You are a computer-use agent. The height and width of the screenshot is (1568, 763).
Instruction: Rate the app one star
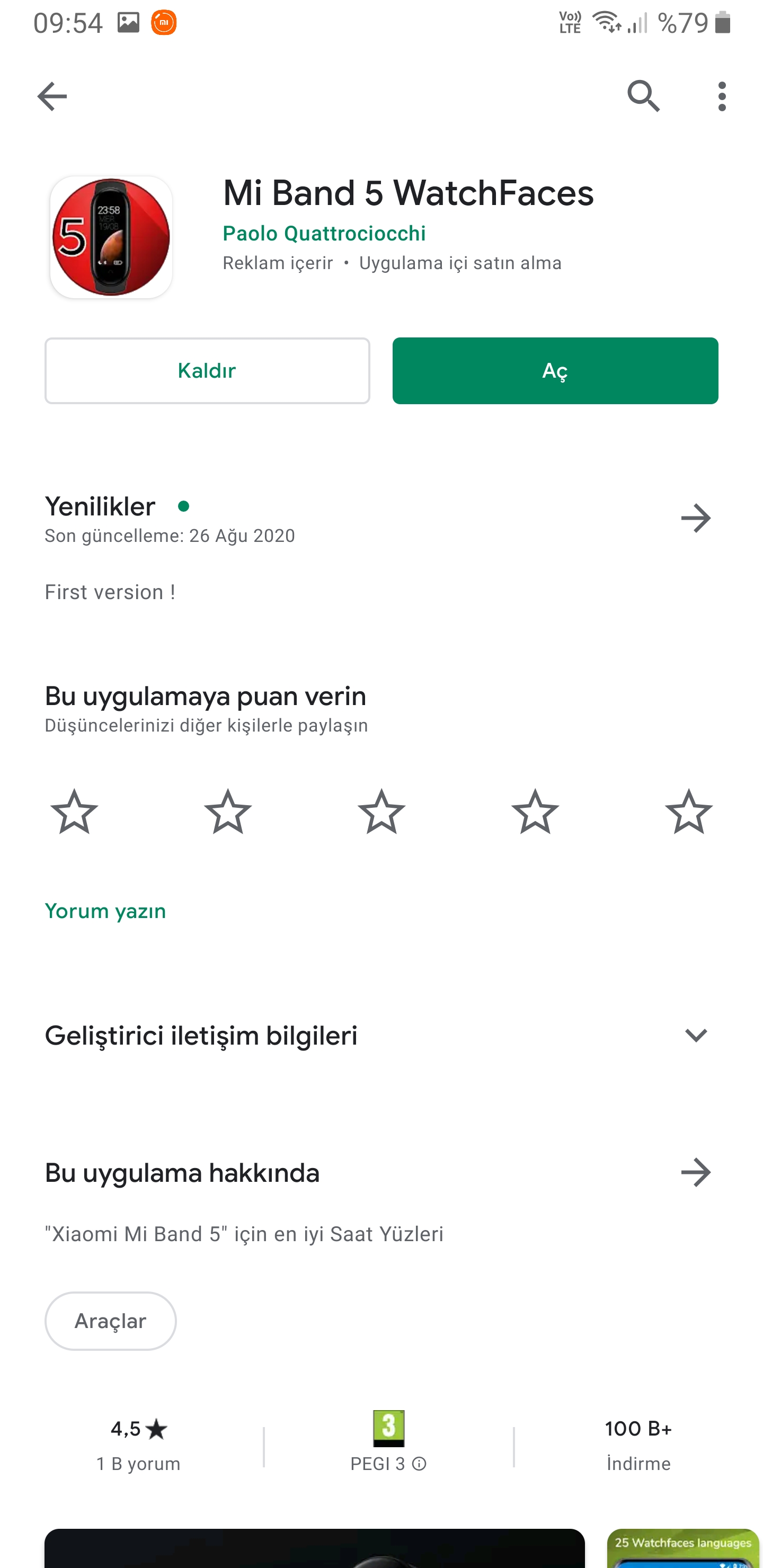pos(74,812)
